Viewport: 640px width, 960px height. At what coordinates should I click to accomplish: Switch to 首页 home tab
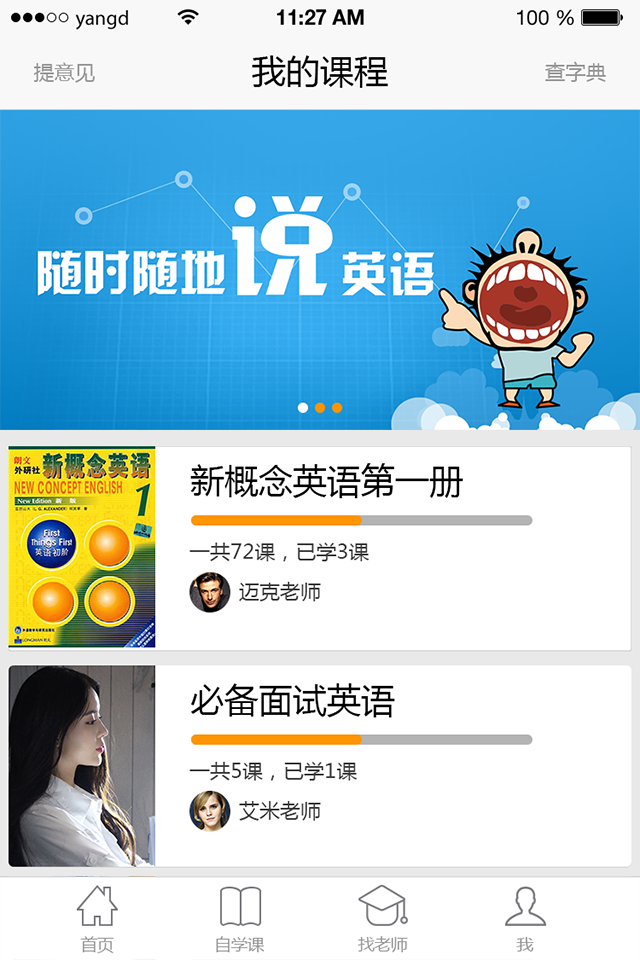(97, 919)
